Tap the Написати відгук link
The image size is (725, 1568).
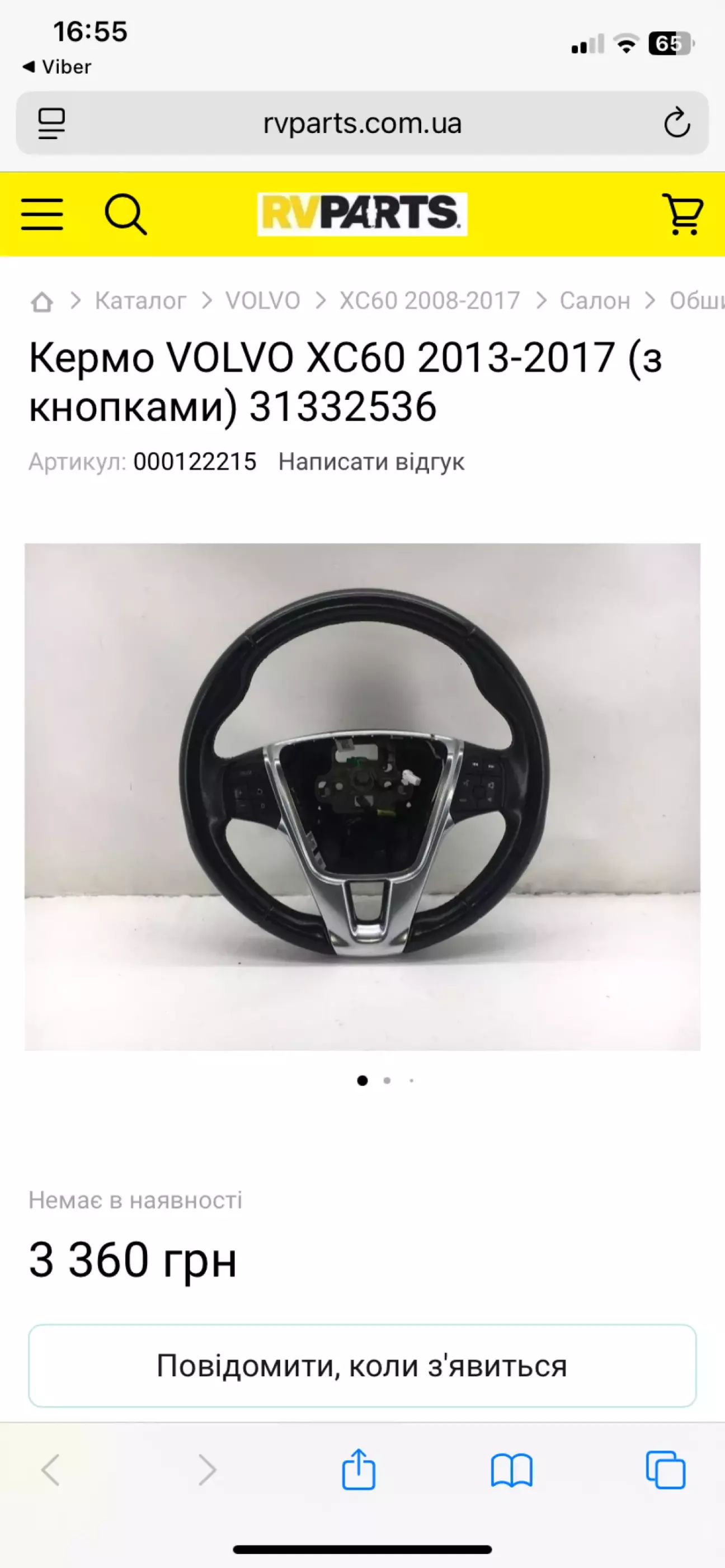pyautogui.click(x=371, y=462)
